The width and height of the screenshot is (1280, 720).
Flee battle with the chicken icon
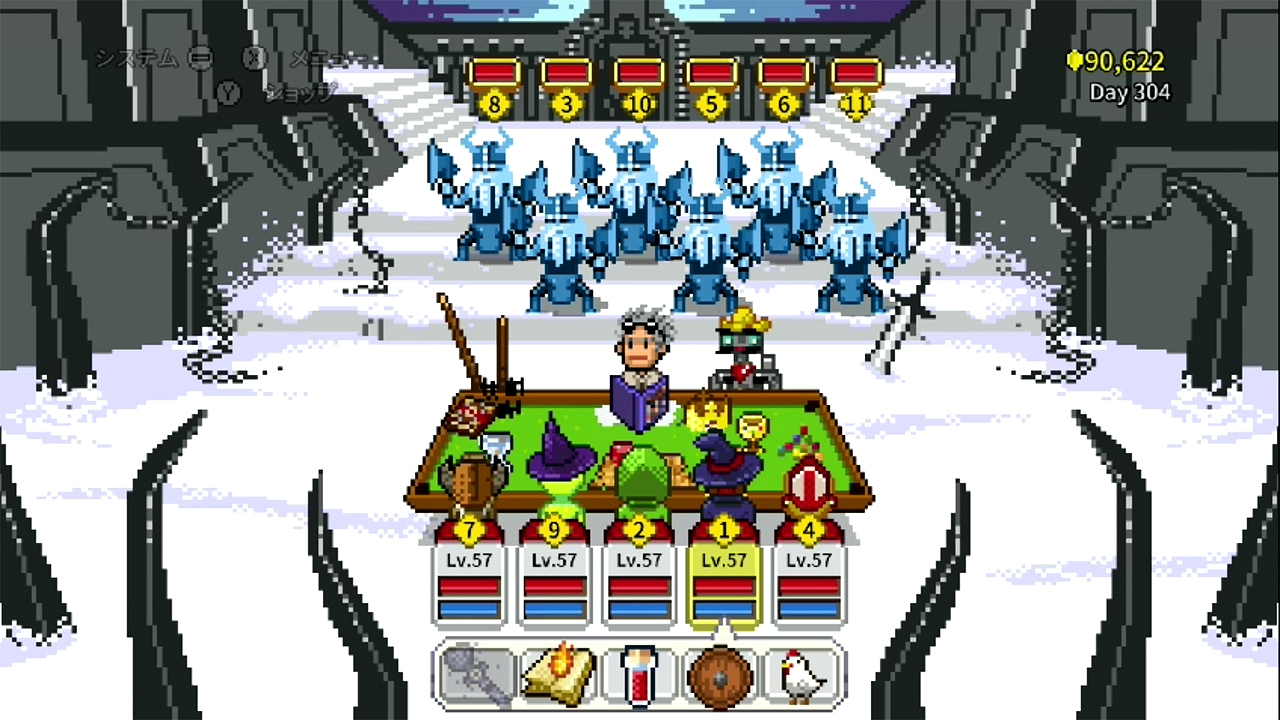(802, 676)
